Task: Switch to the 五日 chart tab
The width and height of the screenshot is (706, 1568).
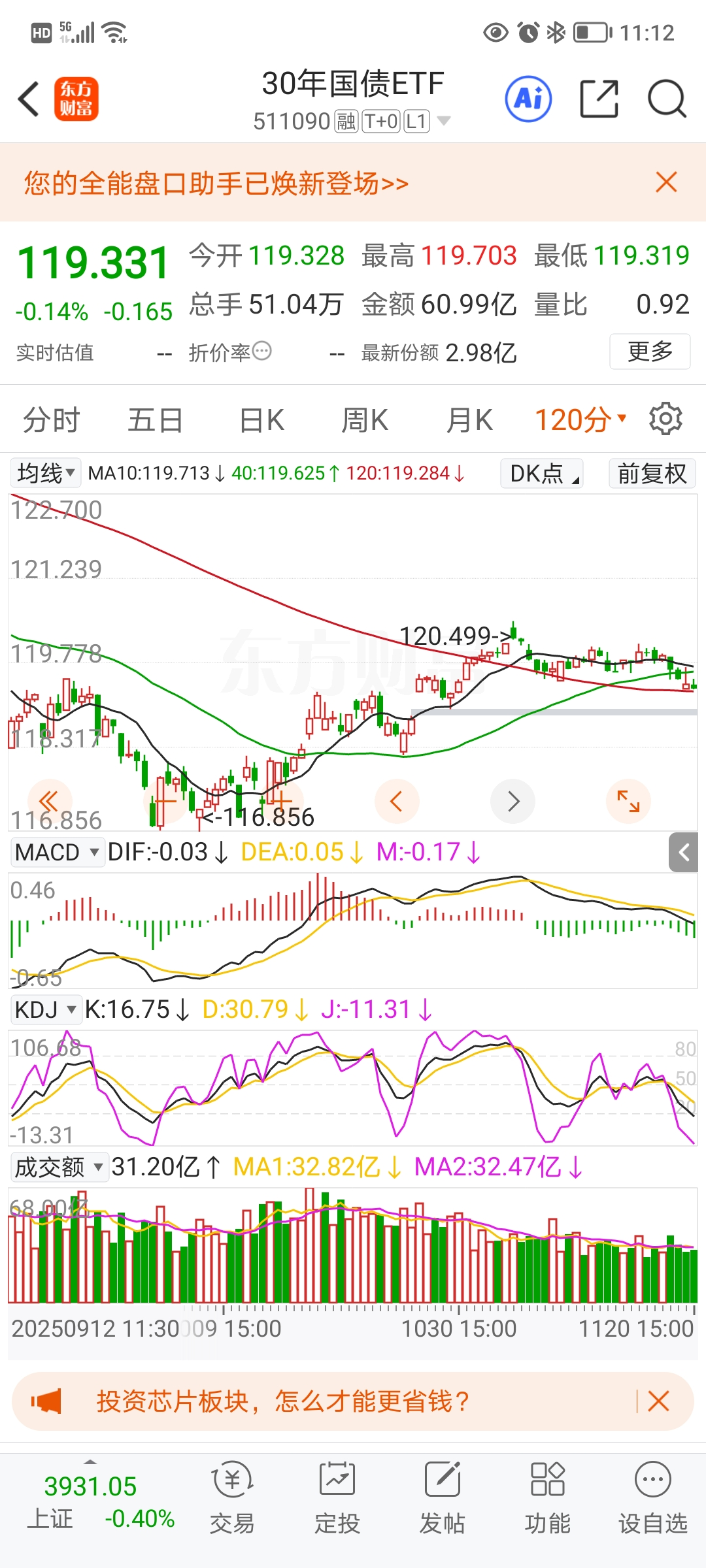Action: [155, 420]
